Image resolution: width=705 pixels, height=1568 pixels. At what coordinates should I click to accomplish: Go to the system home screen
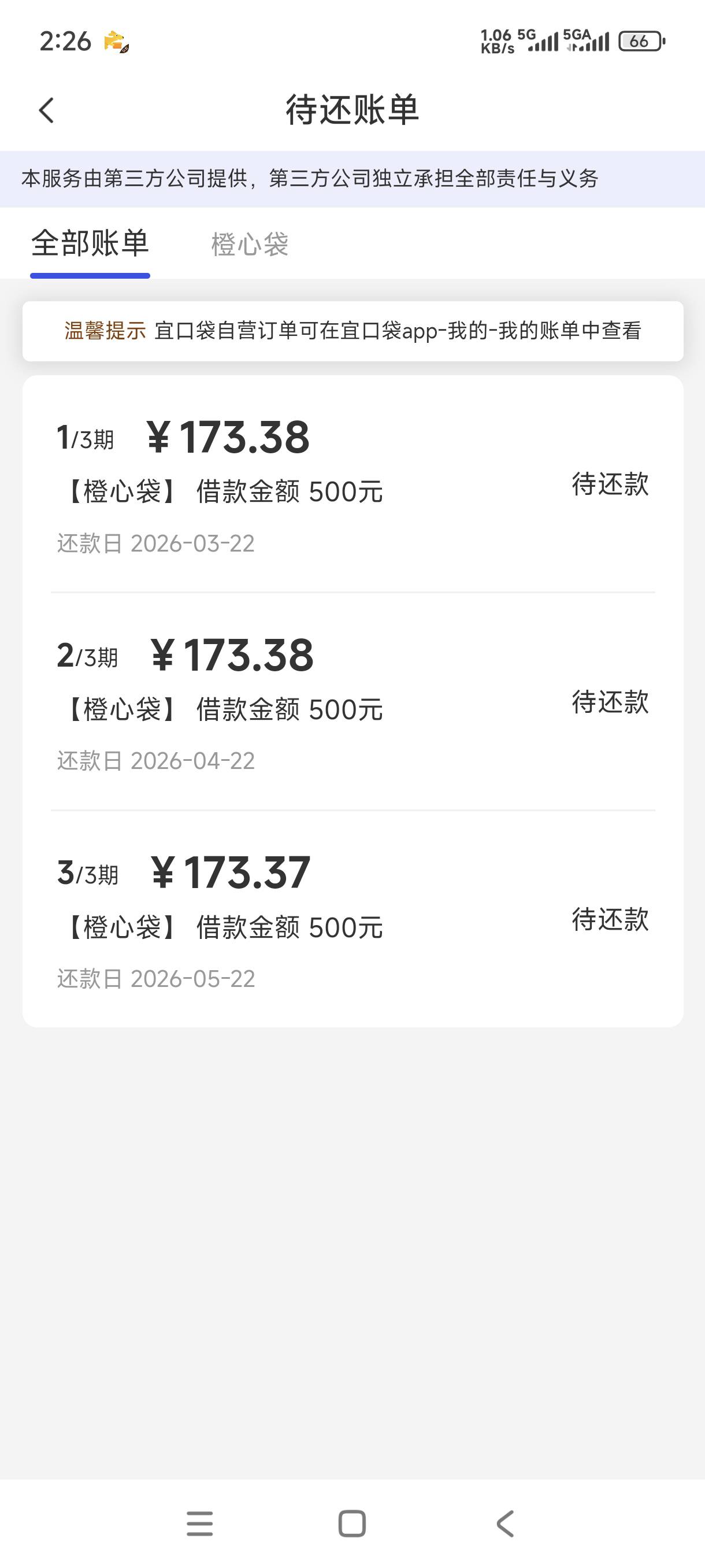click(x=351, y=1523)
